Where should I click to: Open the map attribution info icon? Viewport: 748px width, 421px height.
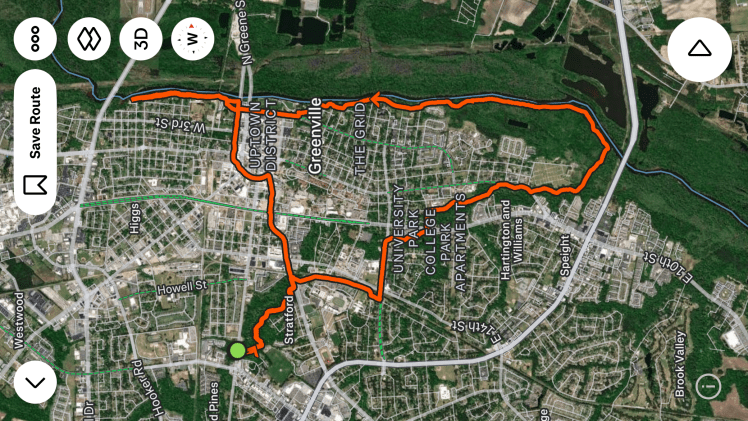click(x=709, y=385)
